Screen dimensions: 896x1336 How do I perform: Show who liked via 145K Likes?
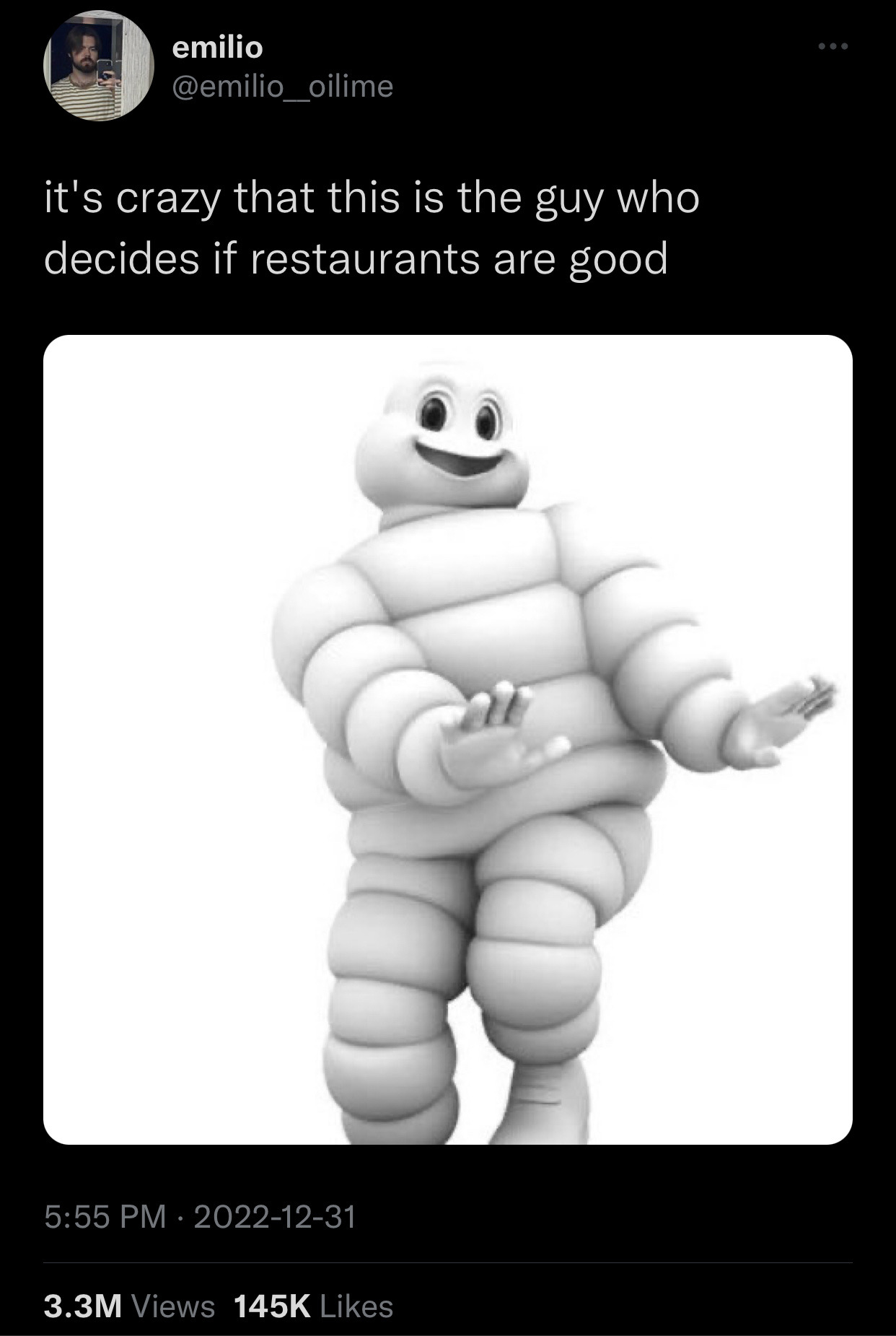pyautogui.click(x=313, y=1306)
